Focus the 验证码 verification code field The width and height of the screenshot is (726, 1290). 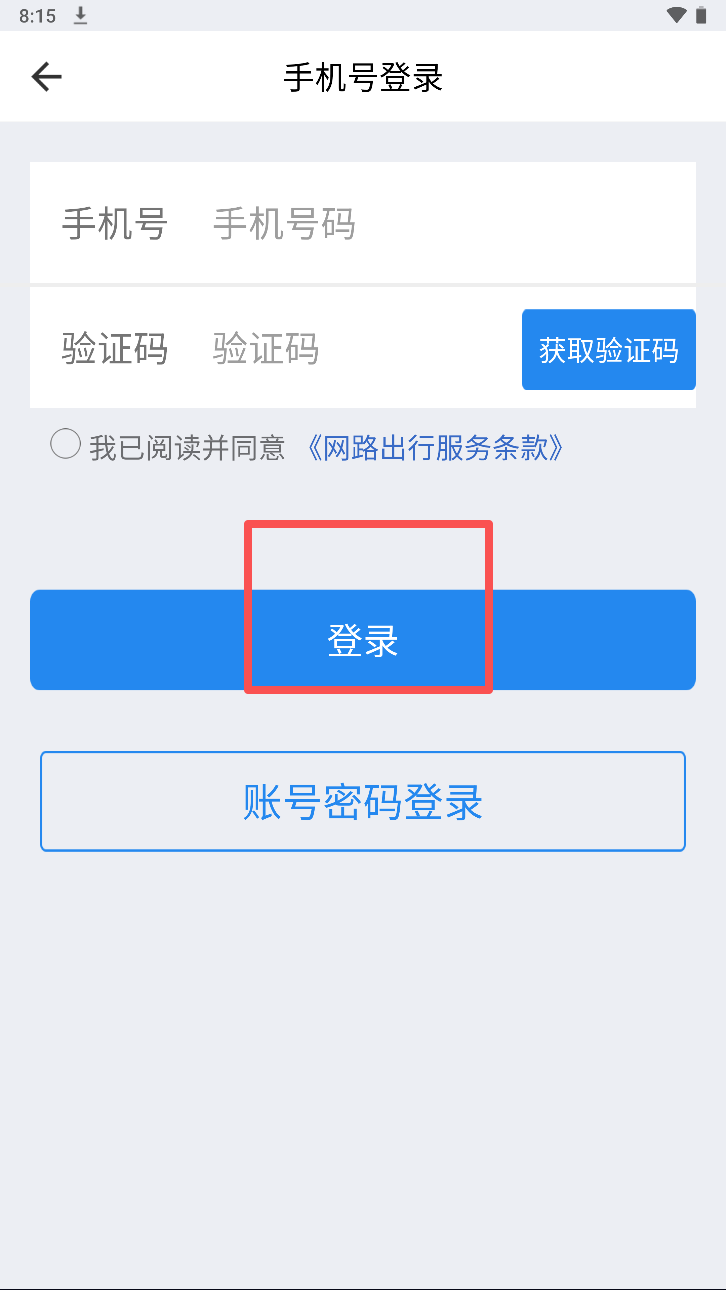pos(360,349)
